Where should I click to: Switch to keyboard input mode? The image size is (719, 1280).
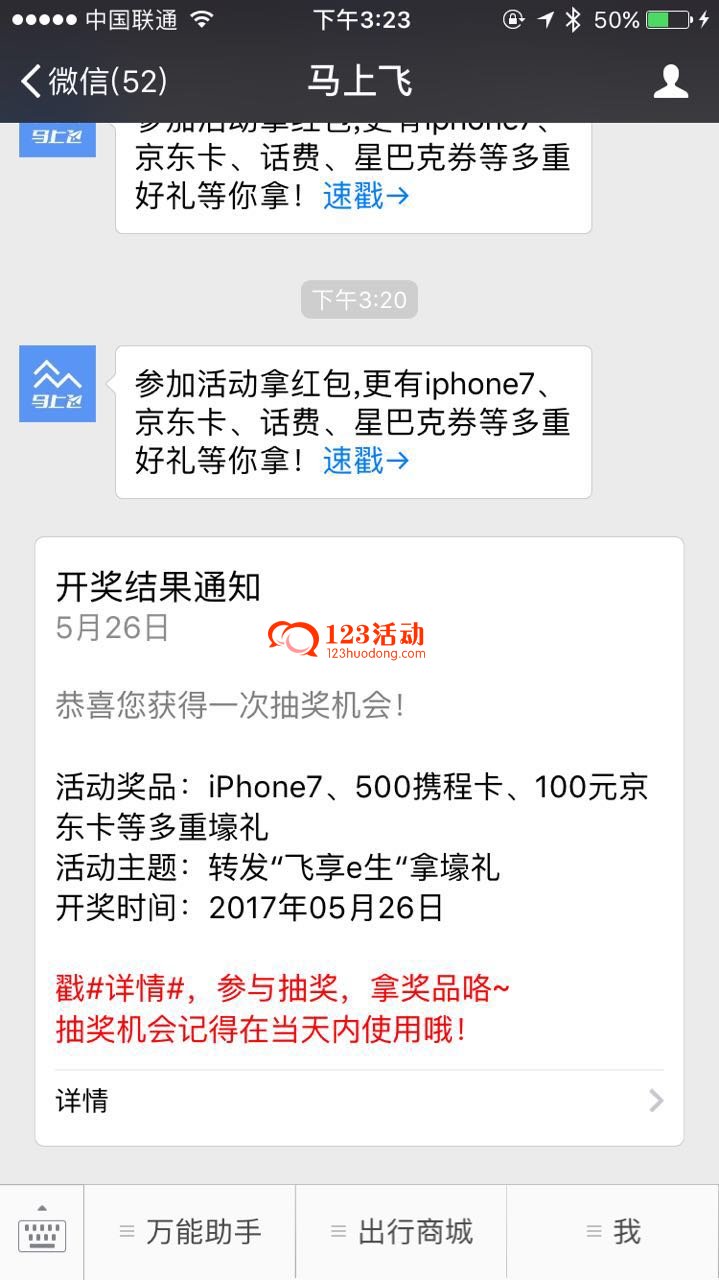[42, 1232]
